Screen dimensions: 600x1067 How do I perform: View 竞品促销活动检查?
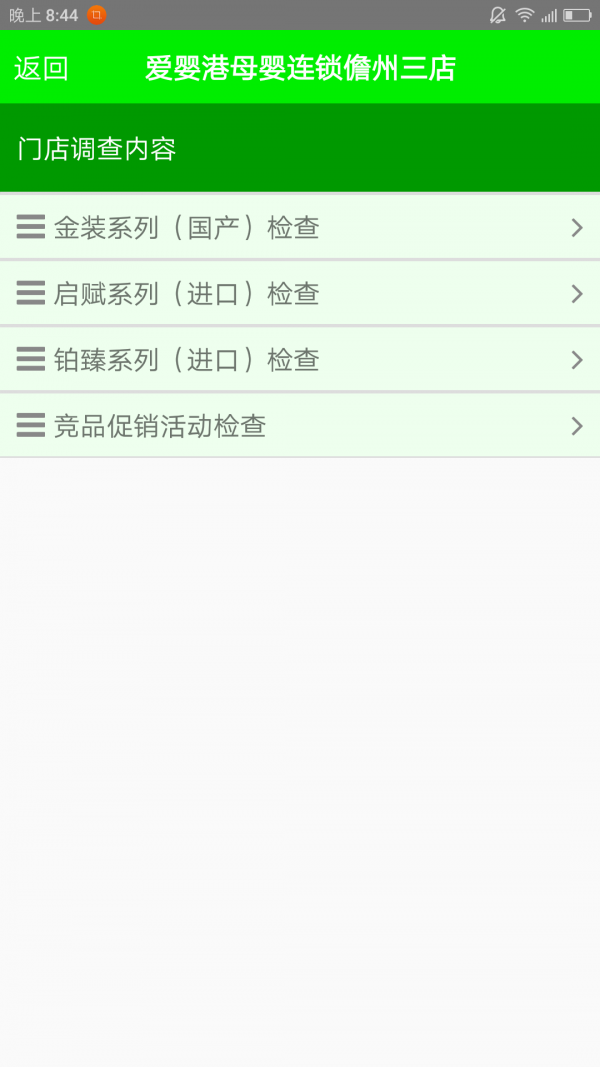299,426
